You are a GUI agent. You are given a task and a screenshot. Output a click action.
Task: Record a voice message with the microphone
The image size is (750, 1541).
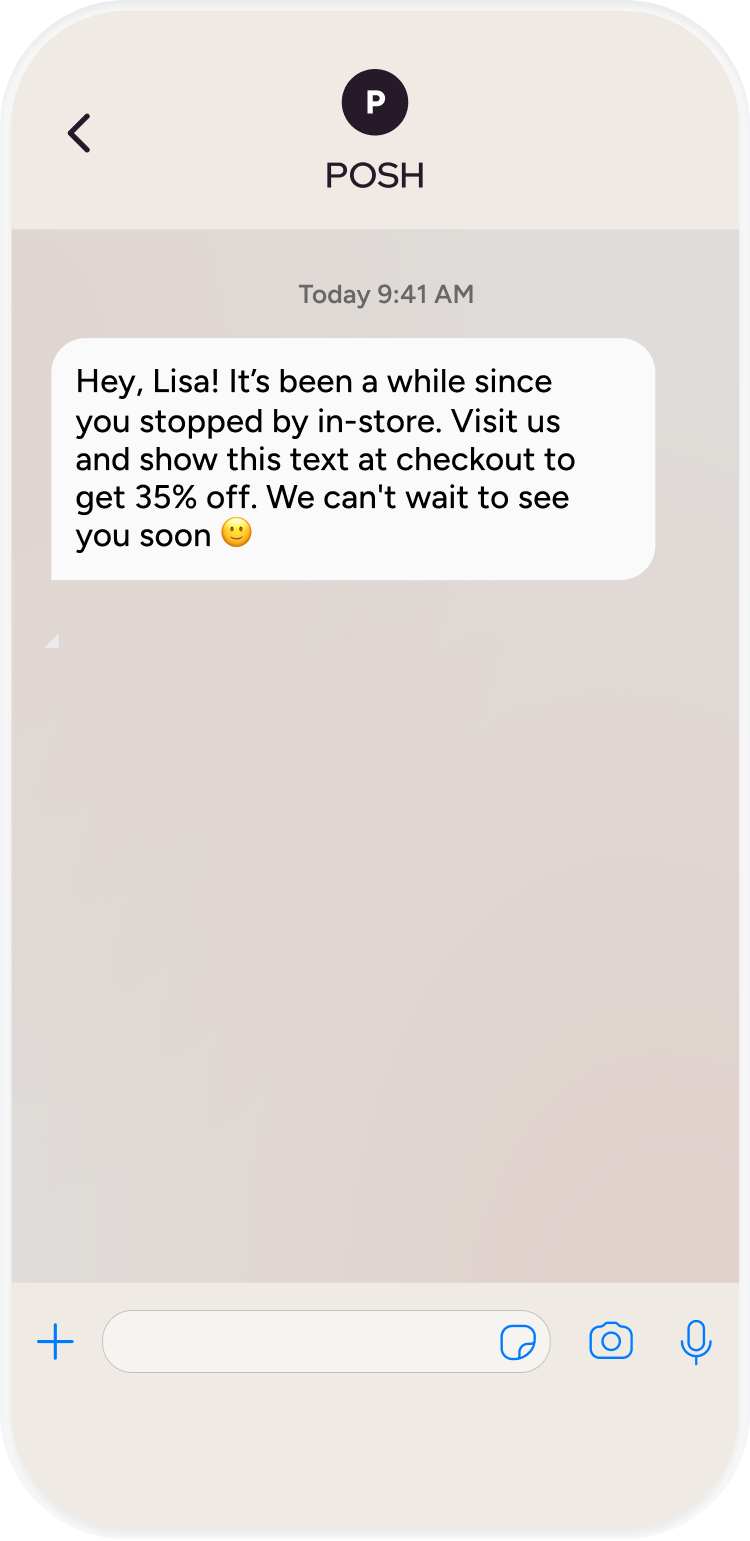(696, 1342)
